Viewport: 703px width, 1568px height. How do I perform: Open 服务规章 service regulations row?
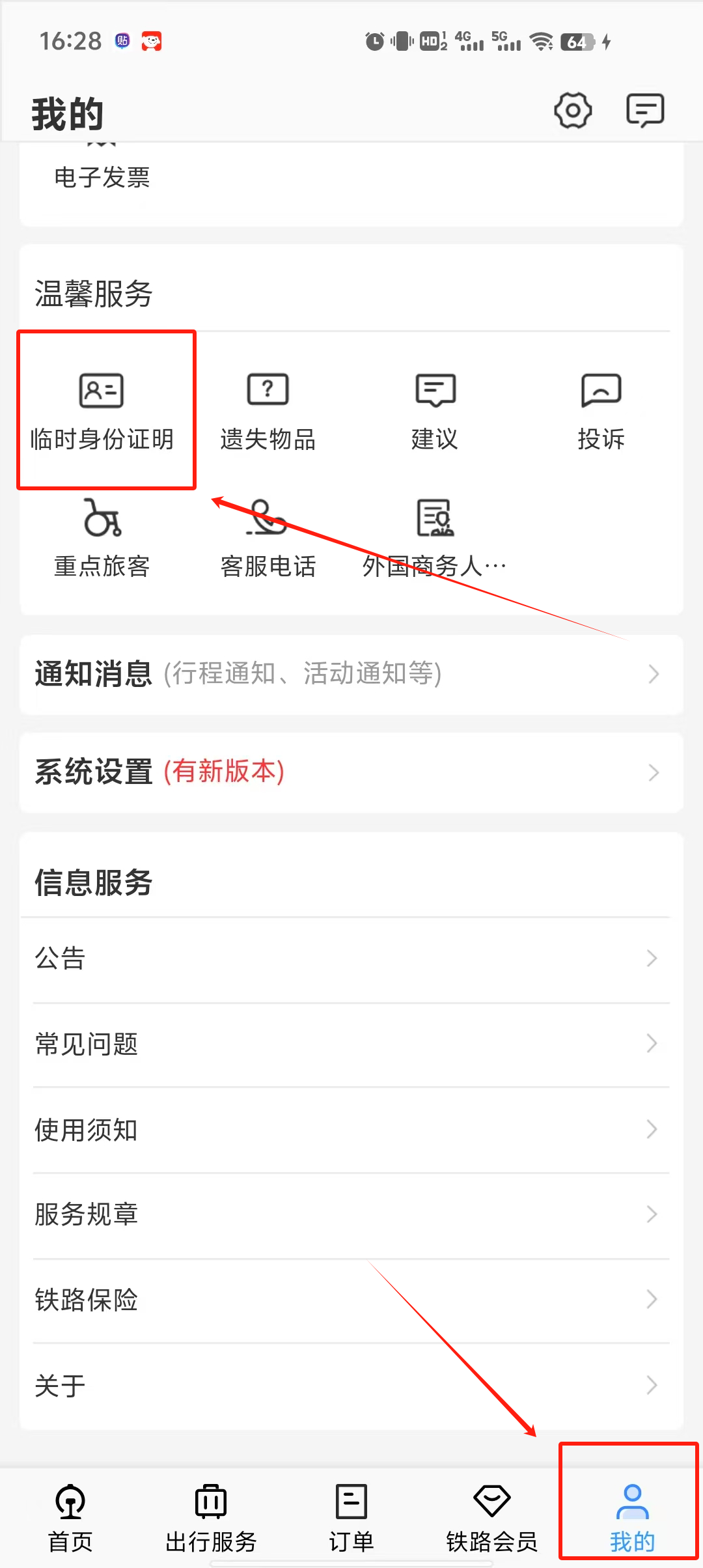pyautogui.click(x=351, y=1214)
